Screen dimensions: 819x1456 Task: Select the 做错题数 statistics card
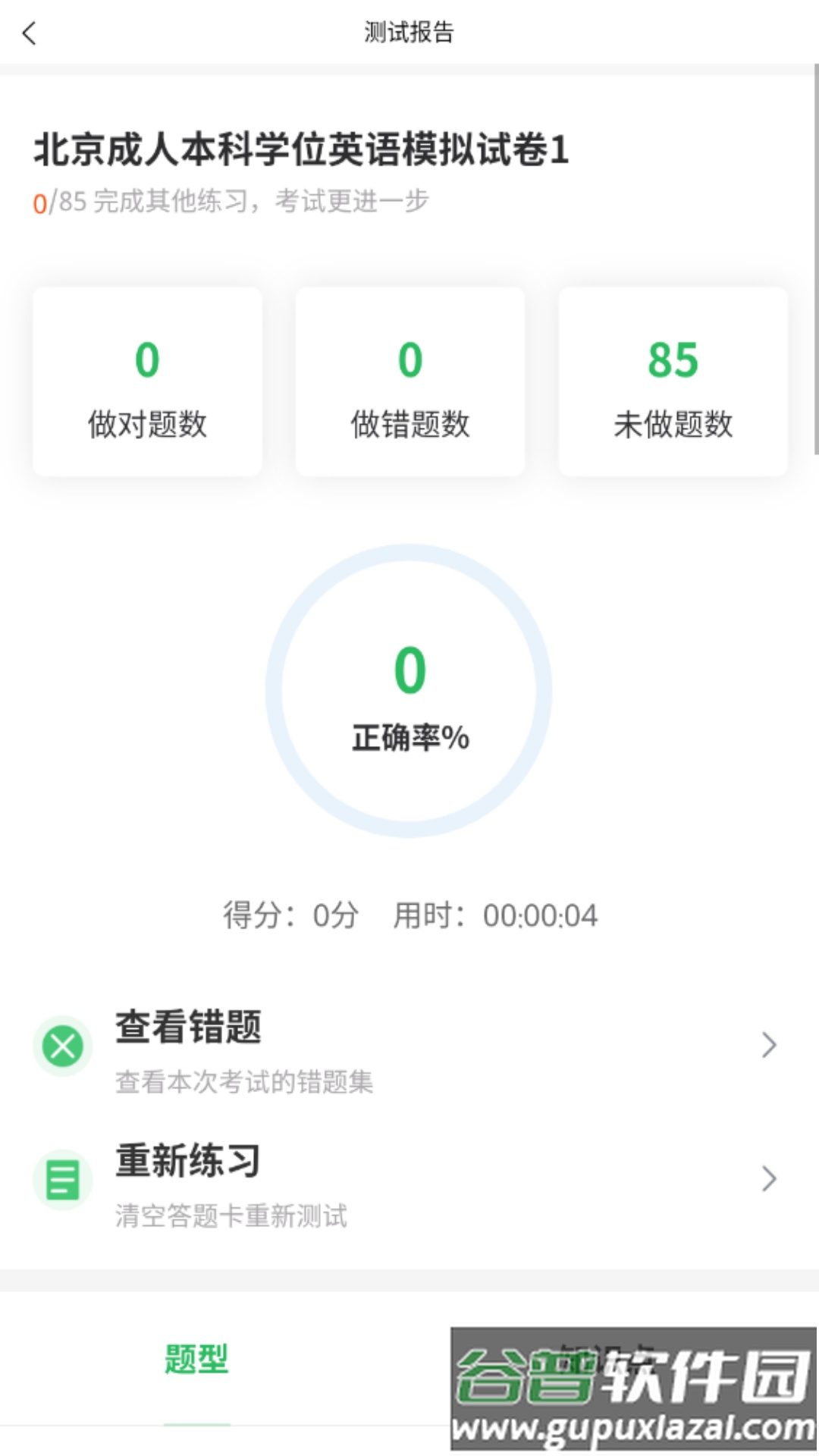click(x=409, y=380)
